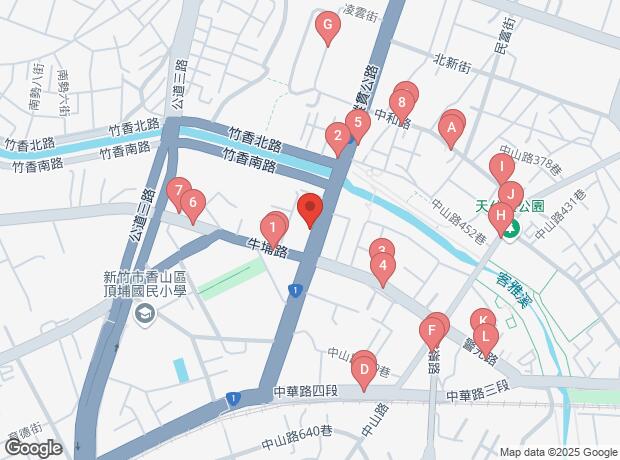Select map marker G
Screen dimensions: 620x460
[327, 25]
